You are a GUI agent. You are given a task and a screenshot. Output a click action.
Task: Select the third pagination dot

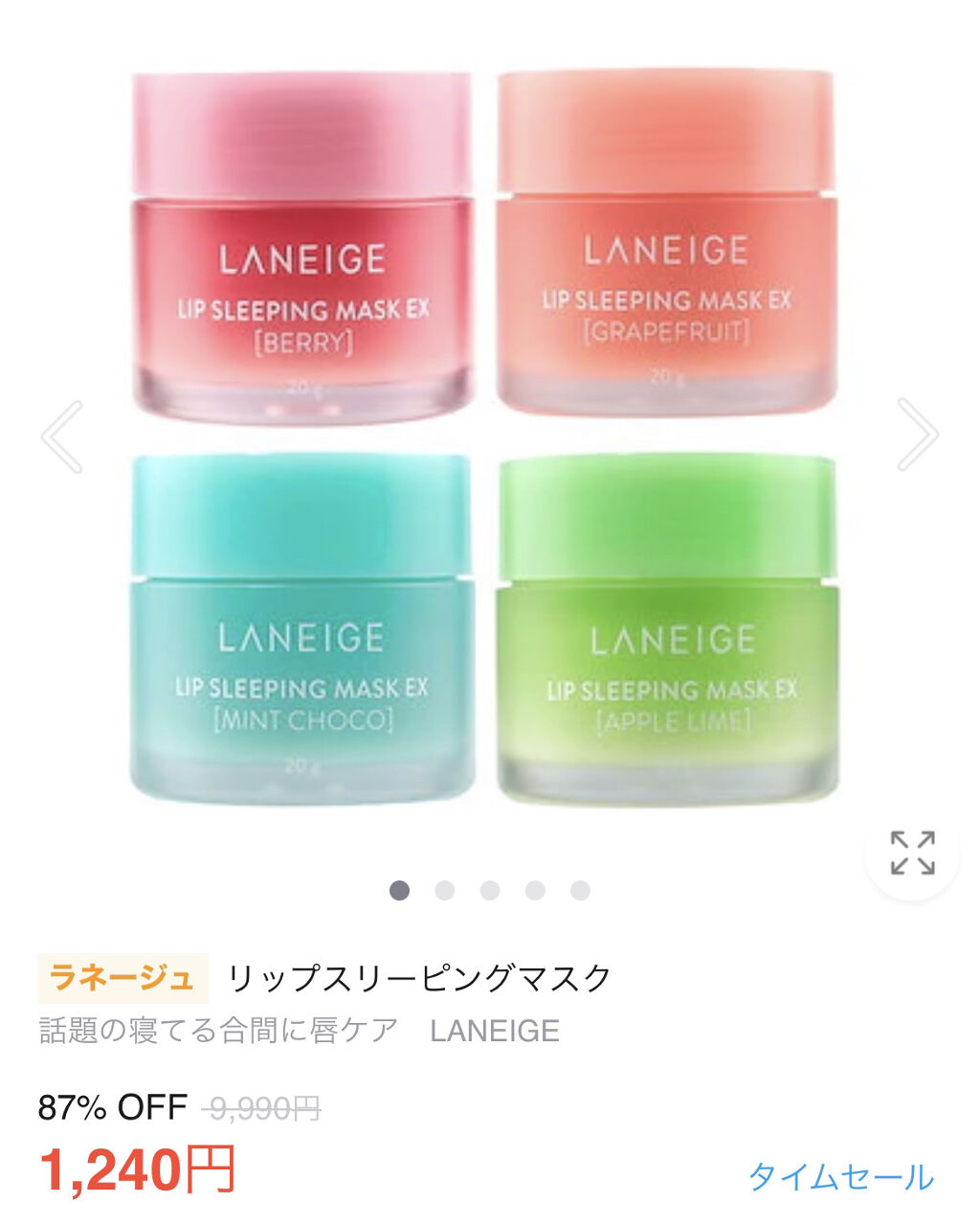tap(489, 889)
